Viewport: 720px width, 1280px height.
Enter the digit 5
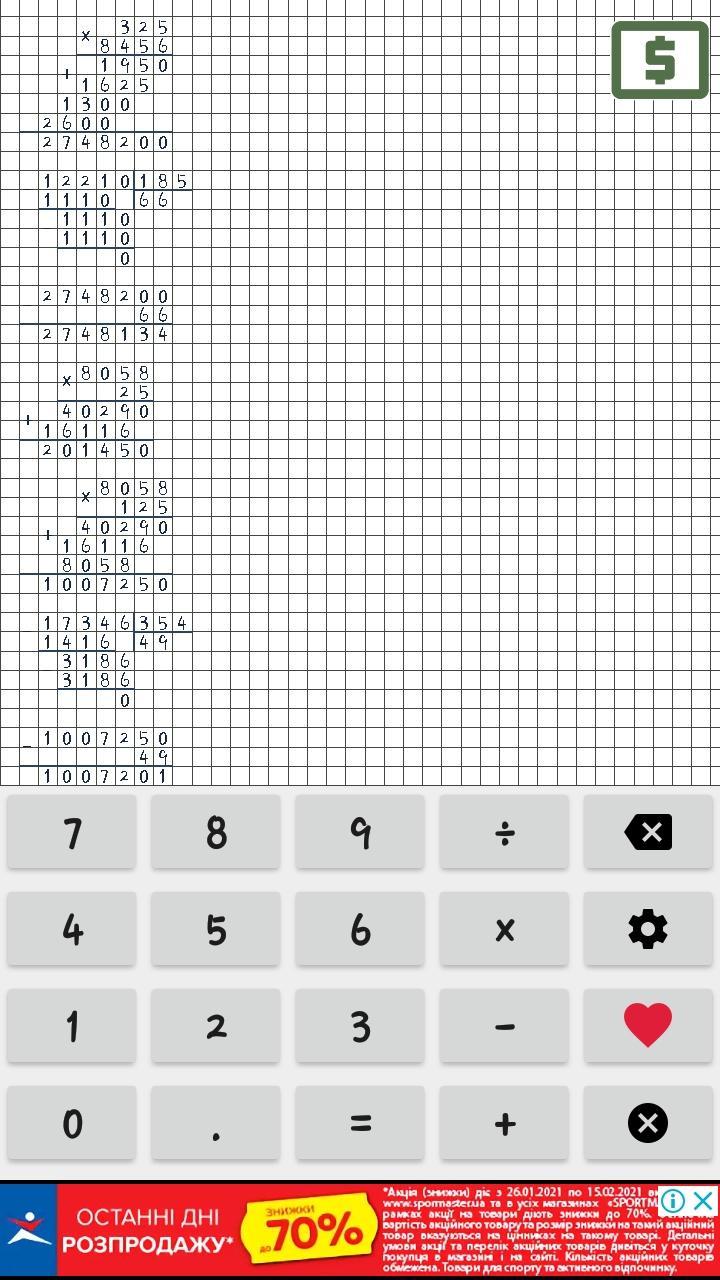point(216,929)
